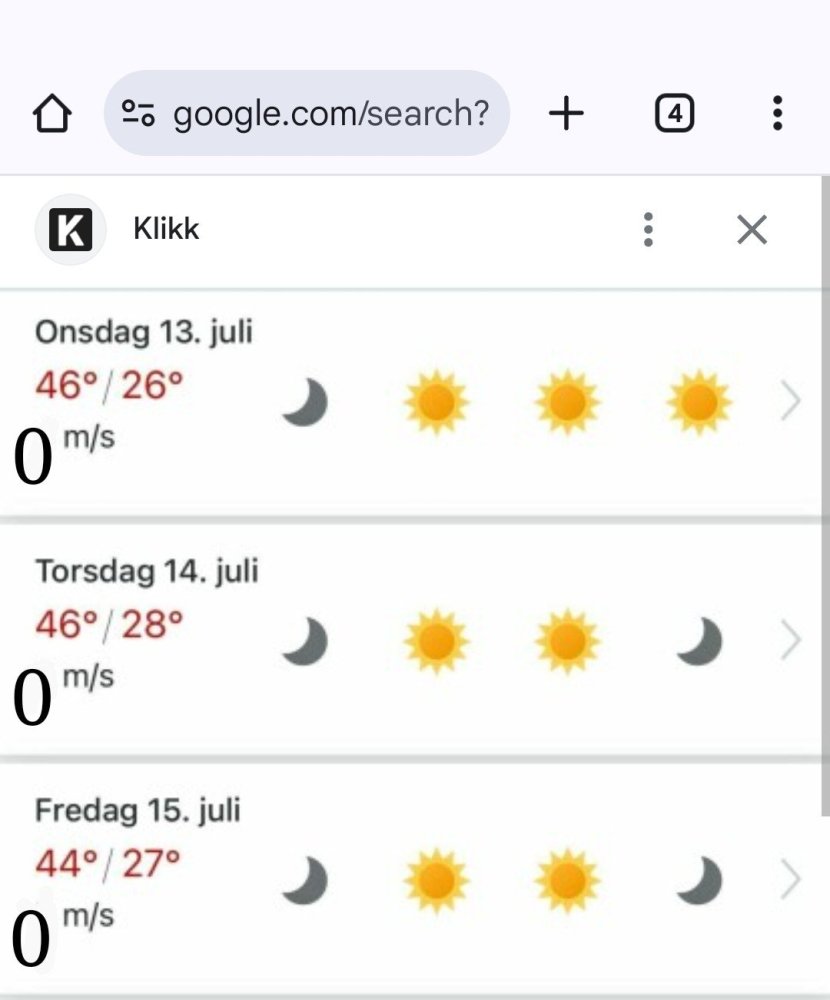The width and height of the screenshot is (830, 1000).
Task: View details for Torsdag 14. juli
Action: pyautogui.click(x=790, y=641)
